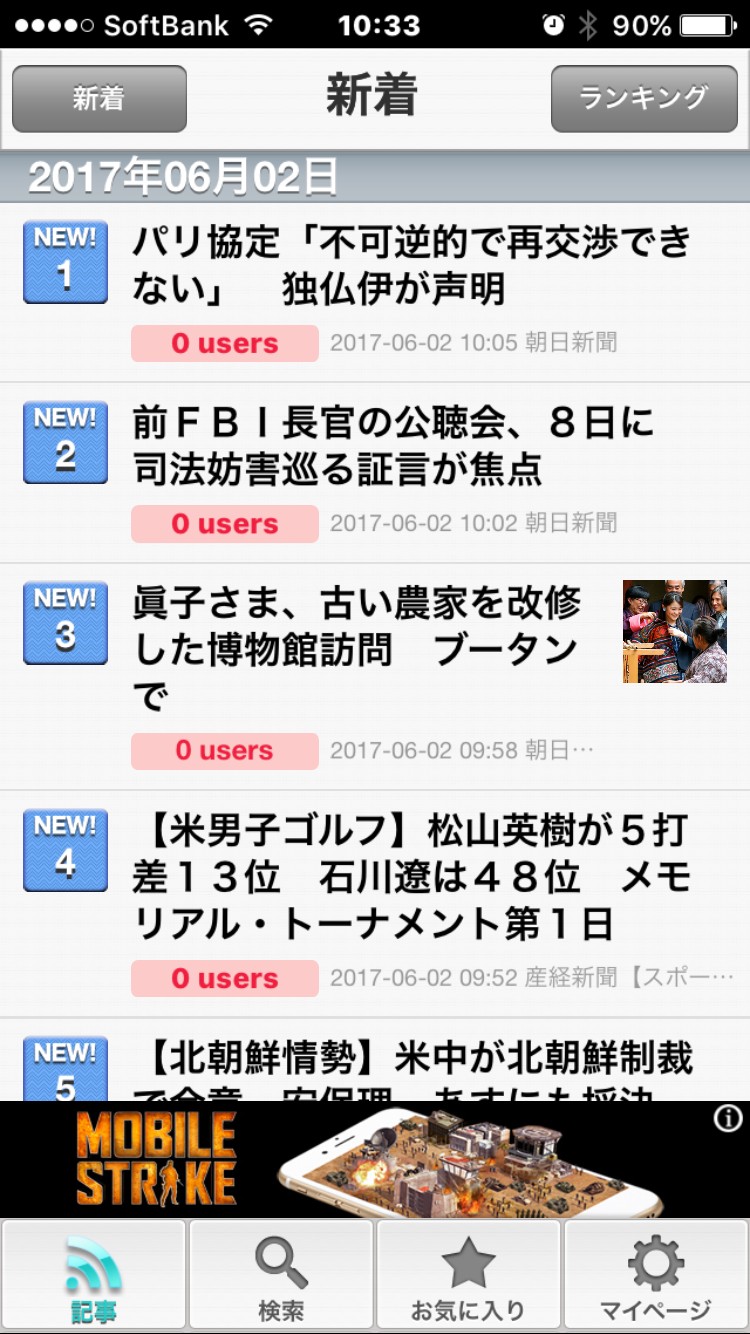View 0 users bookmarks for 米男子ゴルフ article
This screenshot has height=1334, width=750.
224,978
